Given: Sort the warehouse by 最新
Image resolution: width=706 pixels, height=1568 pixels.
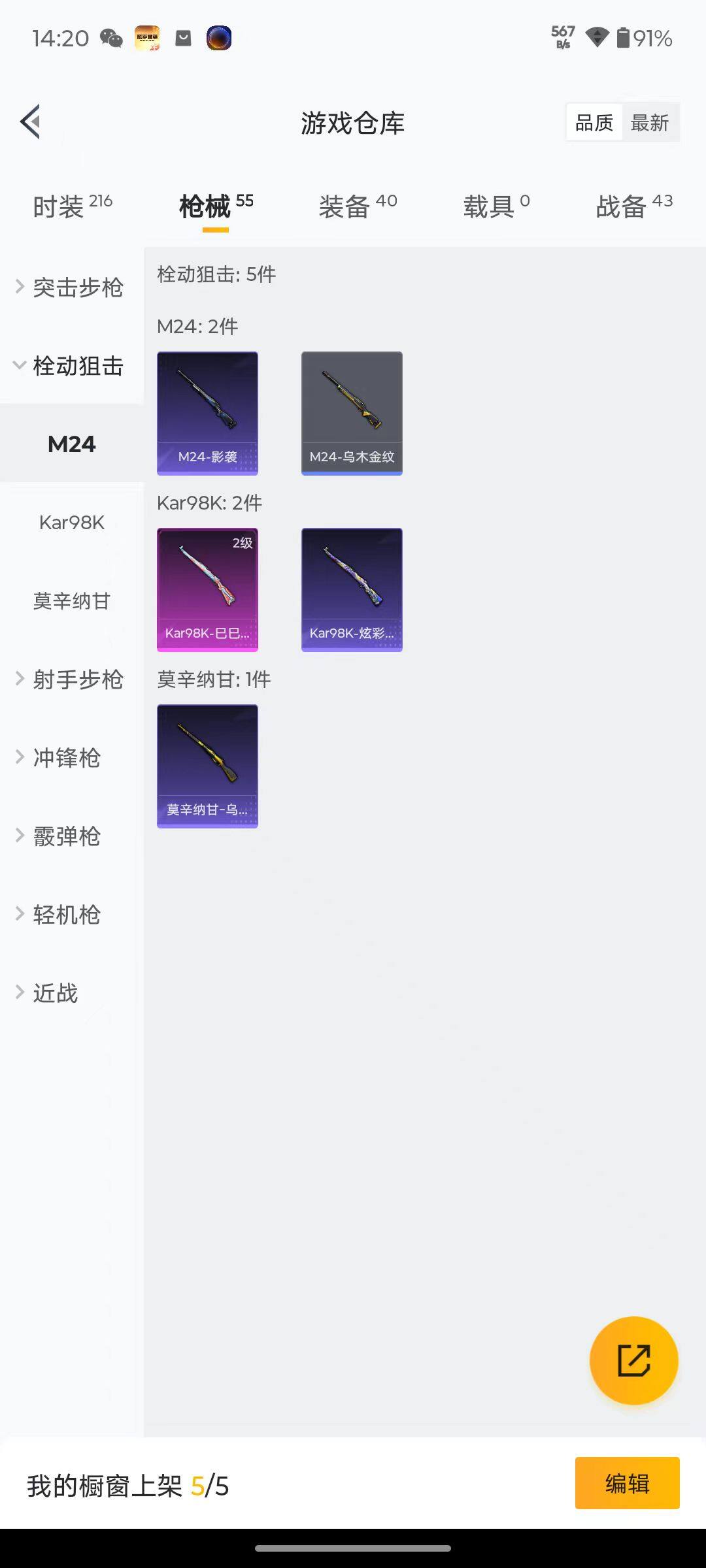Looking at the screenshot, I should pyautogui.click(x=649, y=123).
